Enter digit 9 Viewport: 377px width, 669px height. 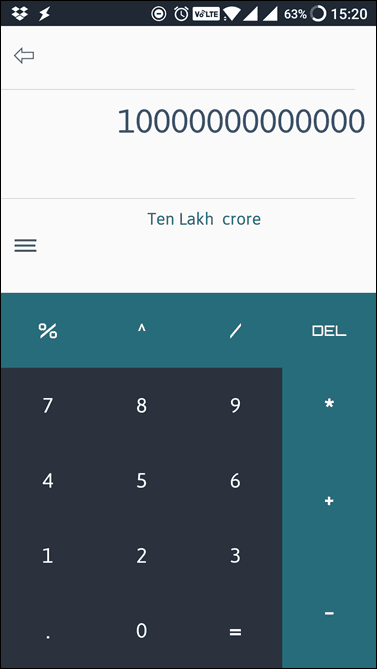pyautogui.click(x=235, y=405)
